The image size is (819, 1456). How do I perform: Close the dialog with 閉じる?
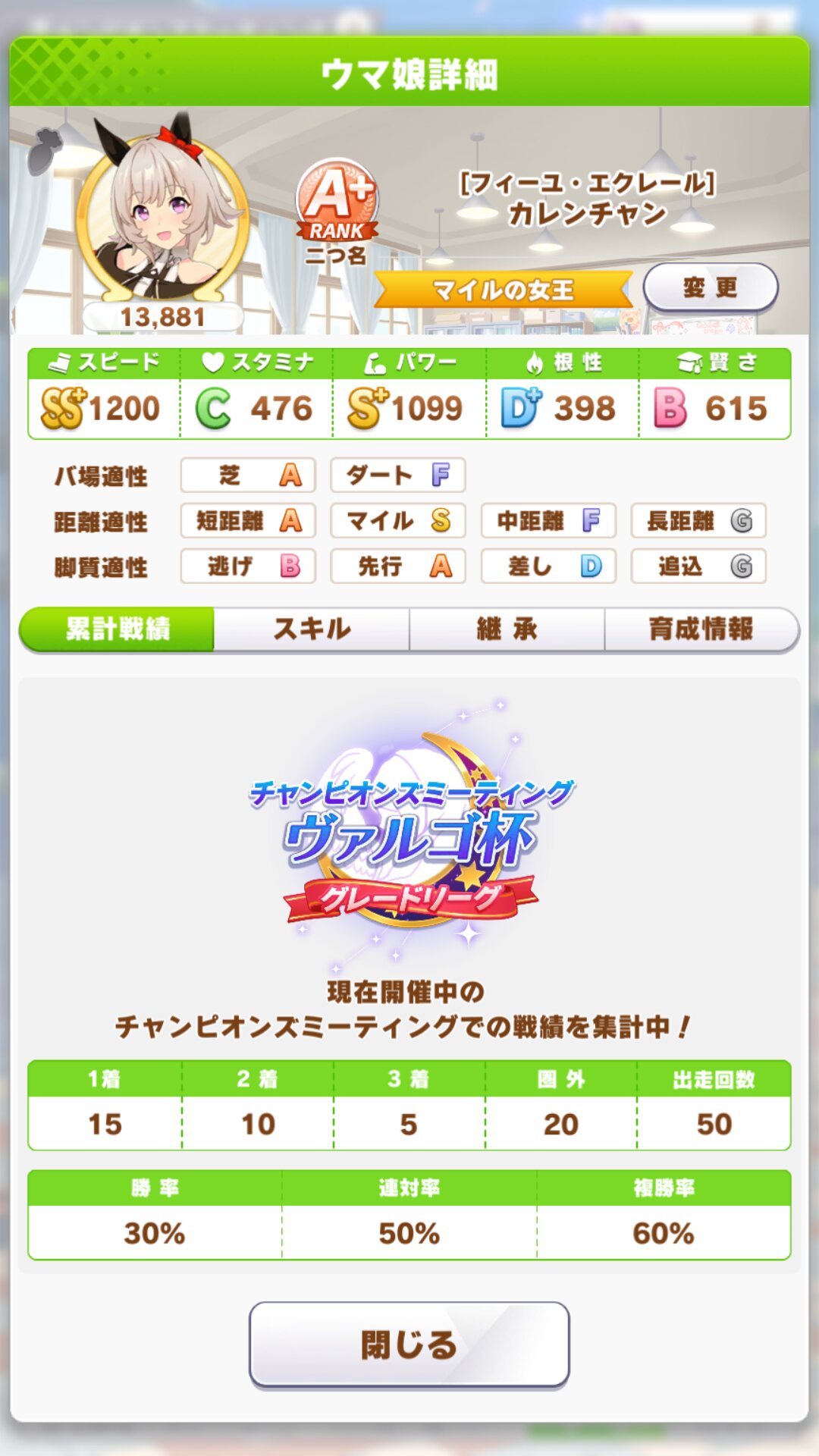(x=409, y=1345)
